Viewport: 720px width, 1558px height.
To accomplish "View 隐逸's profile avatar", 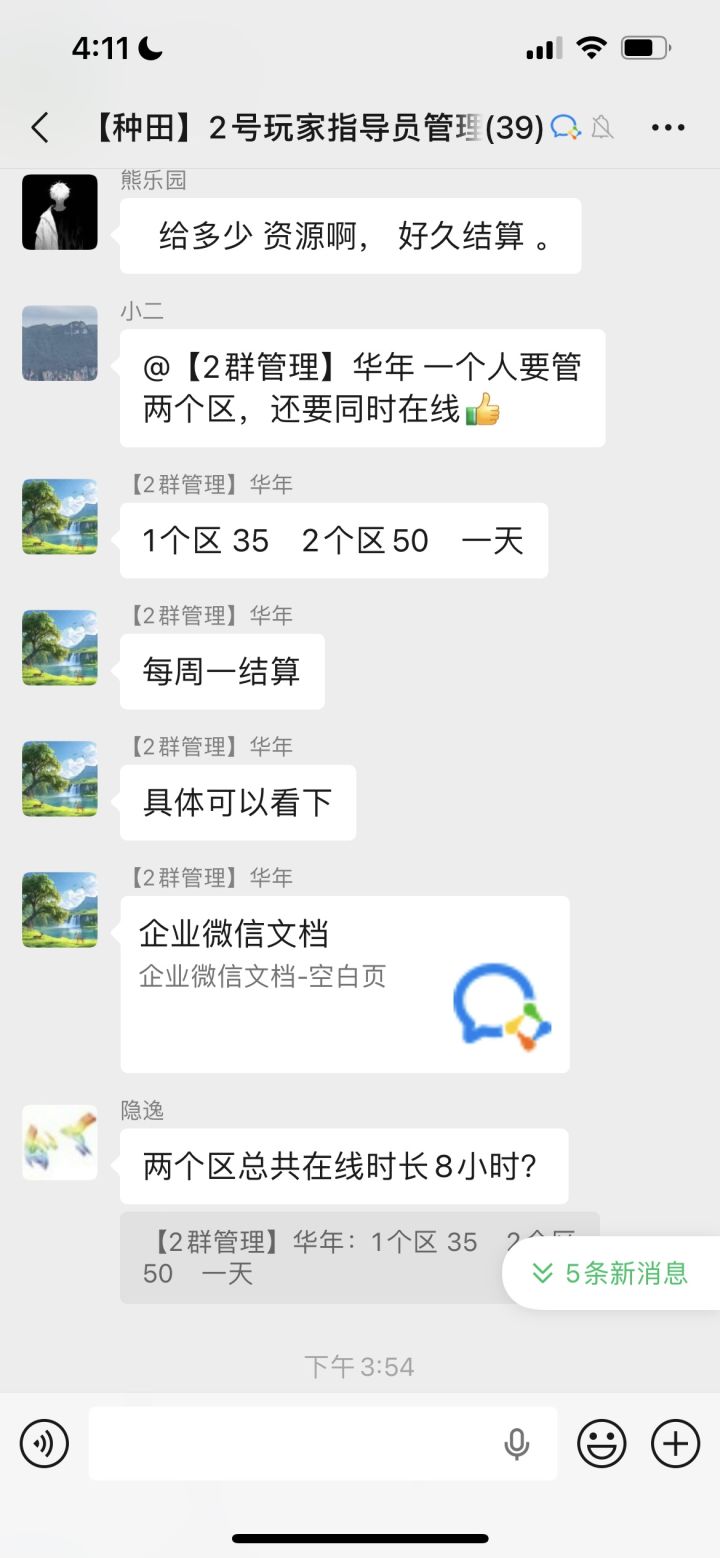I will [60, 1142].
